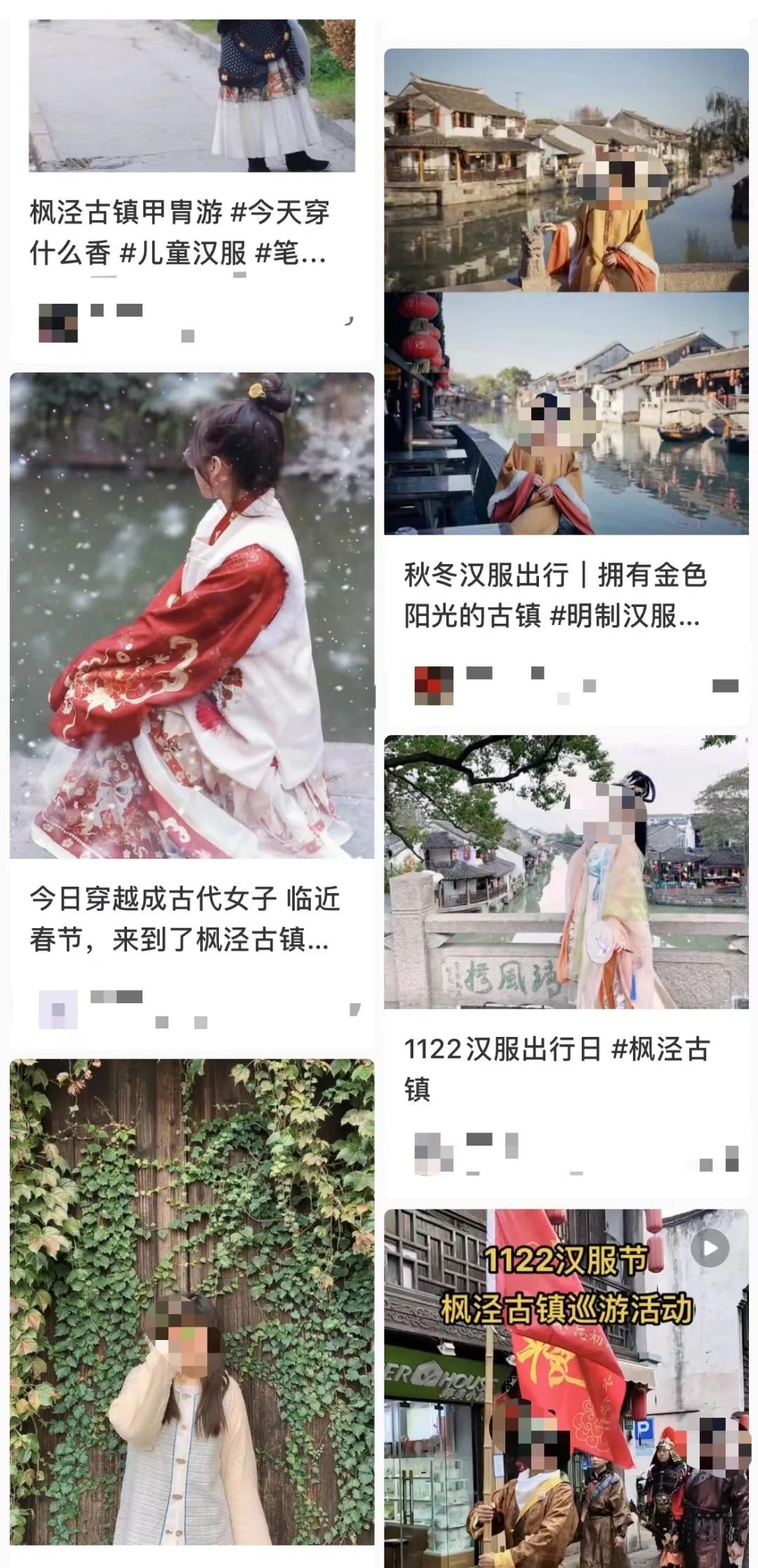Open the 枫泾古镇甲胄游 post
Screen dimensions: 758x1568
click(x=179, y=232)
